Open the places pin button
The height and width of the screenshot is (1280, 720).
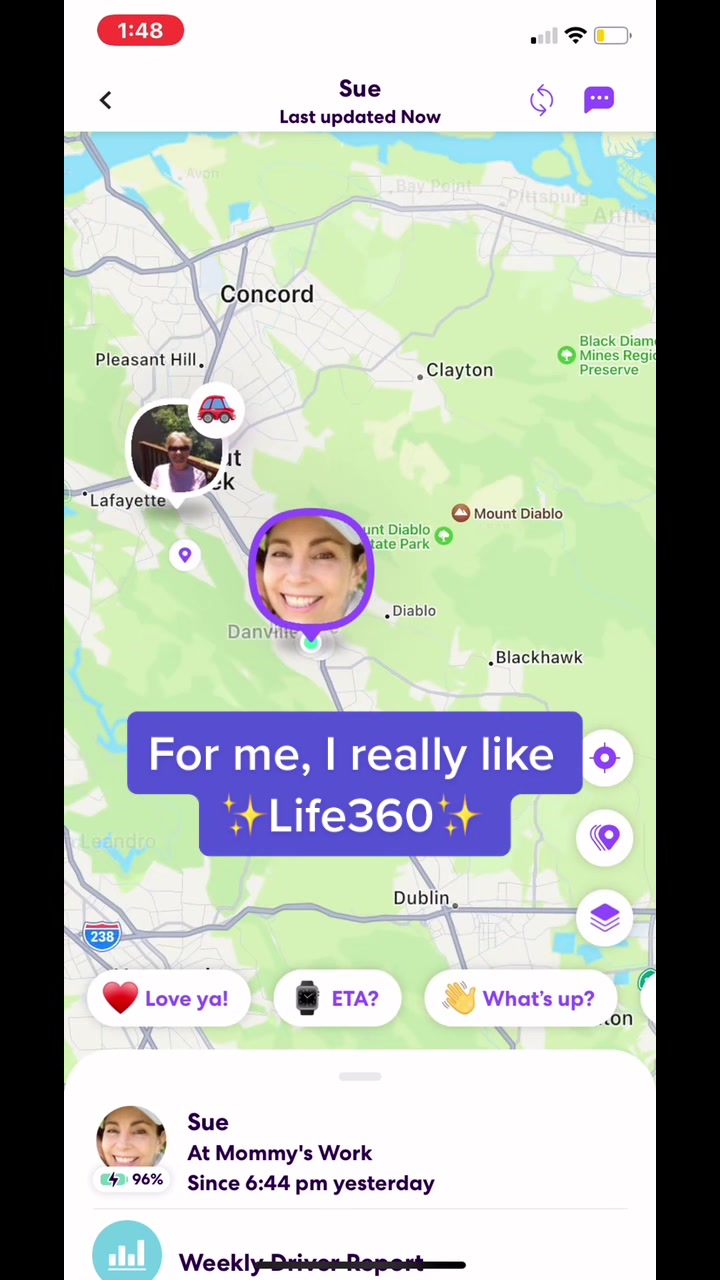click(605, 838)
